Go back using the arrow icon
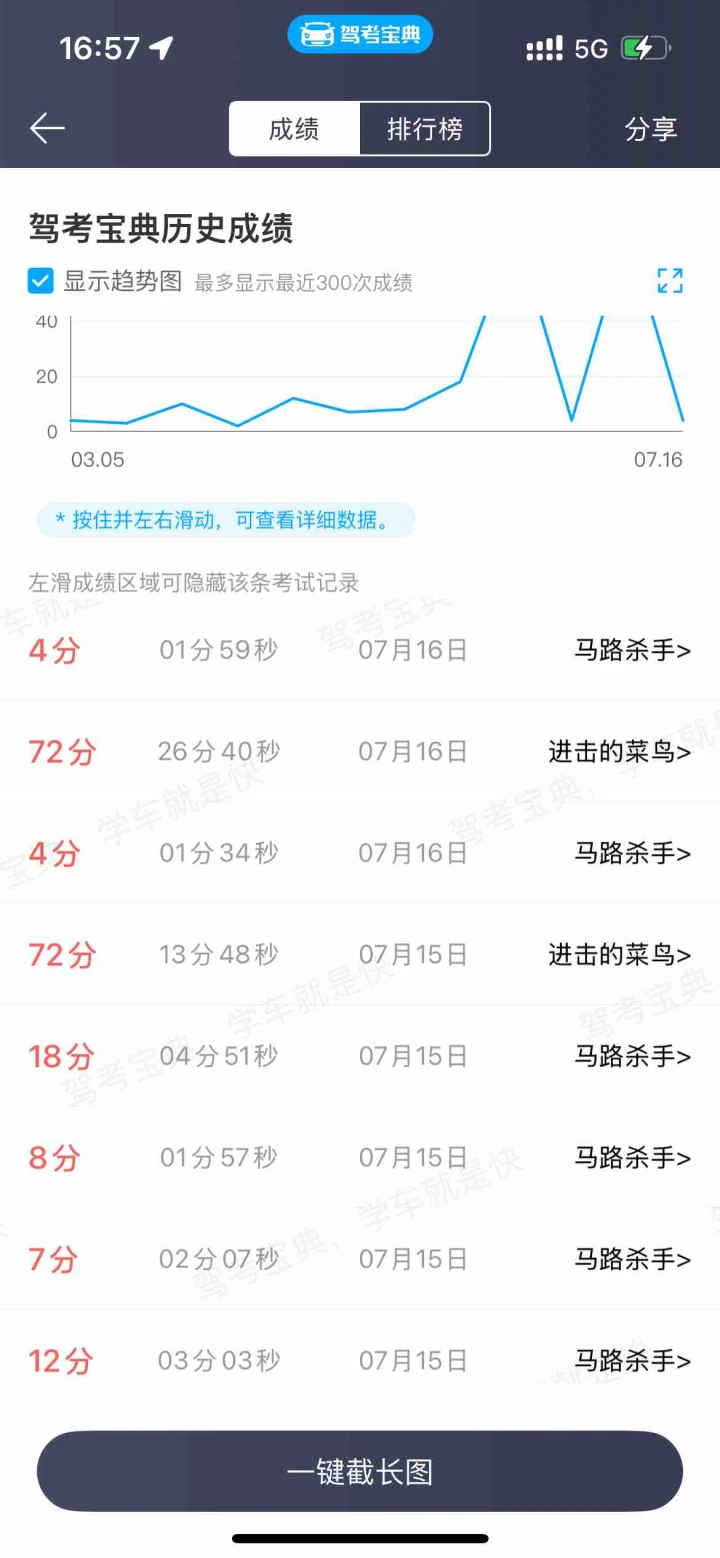This screenshot has width=720, height=1558. [47, 128]
